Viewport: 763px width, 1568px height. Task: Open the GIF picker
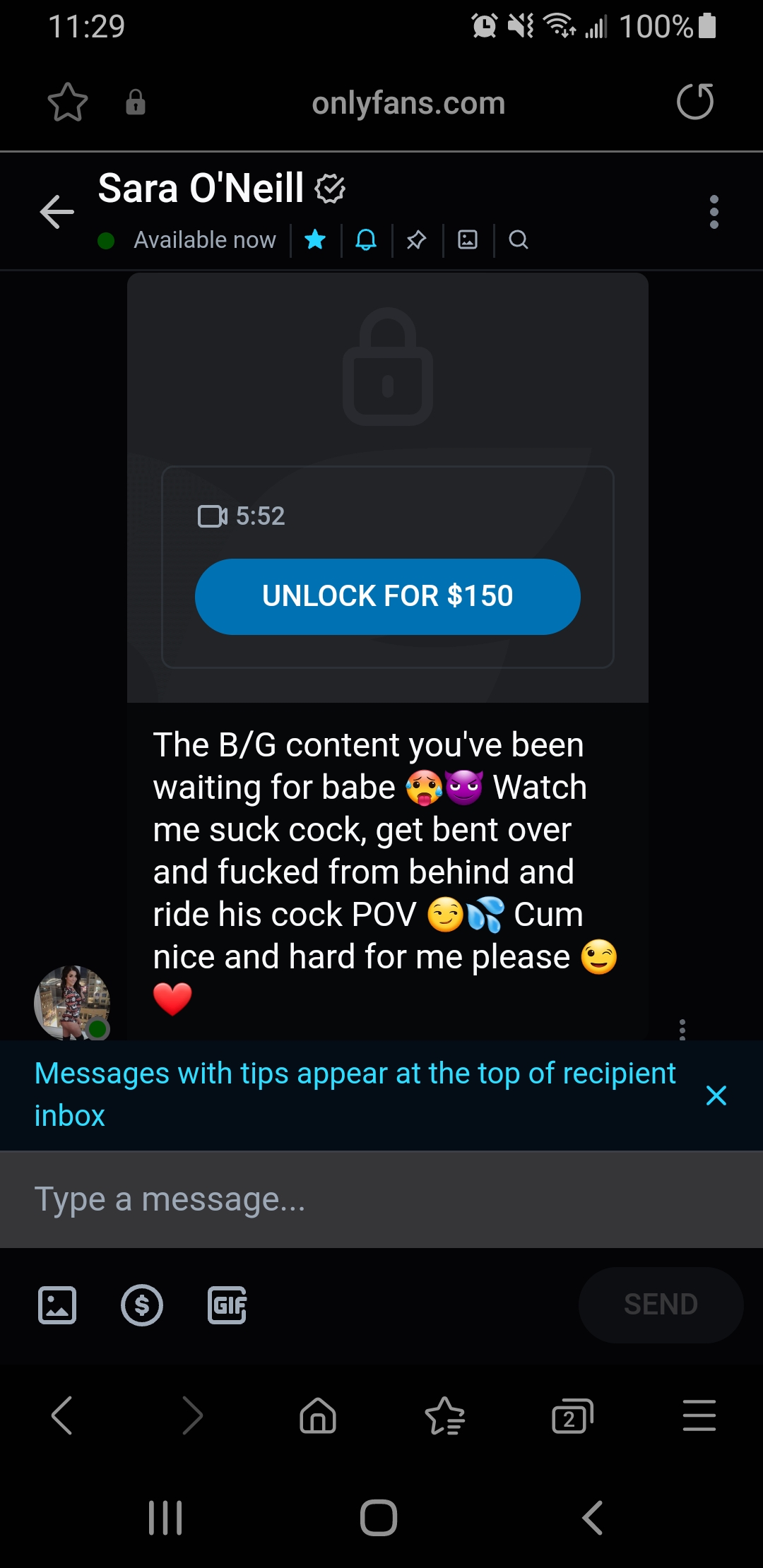click(x=227, y=1305)
